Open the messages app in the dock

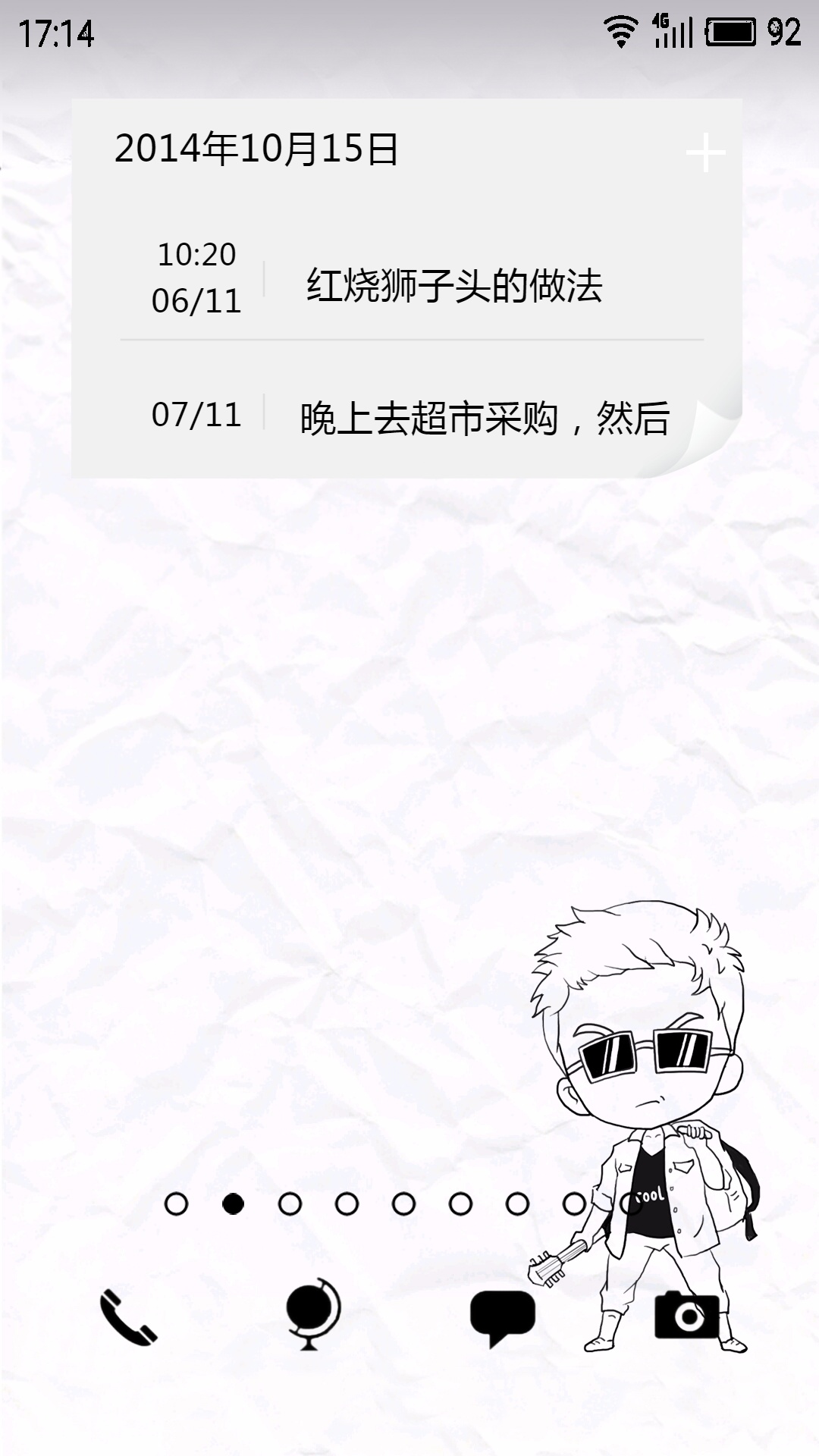[502, 1317]
